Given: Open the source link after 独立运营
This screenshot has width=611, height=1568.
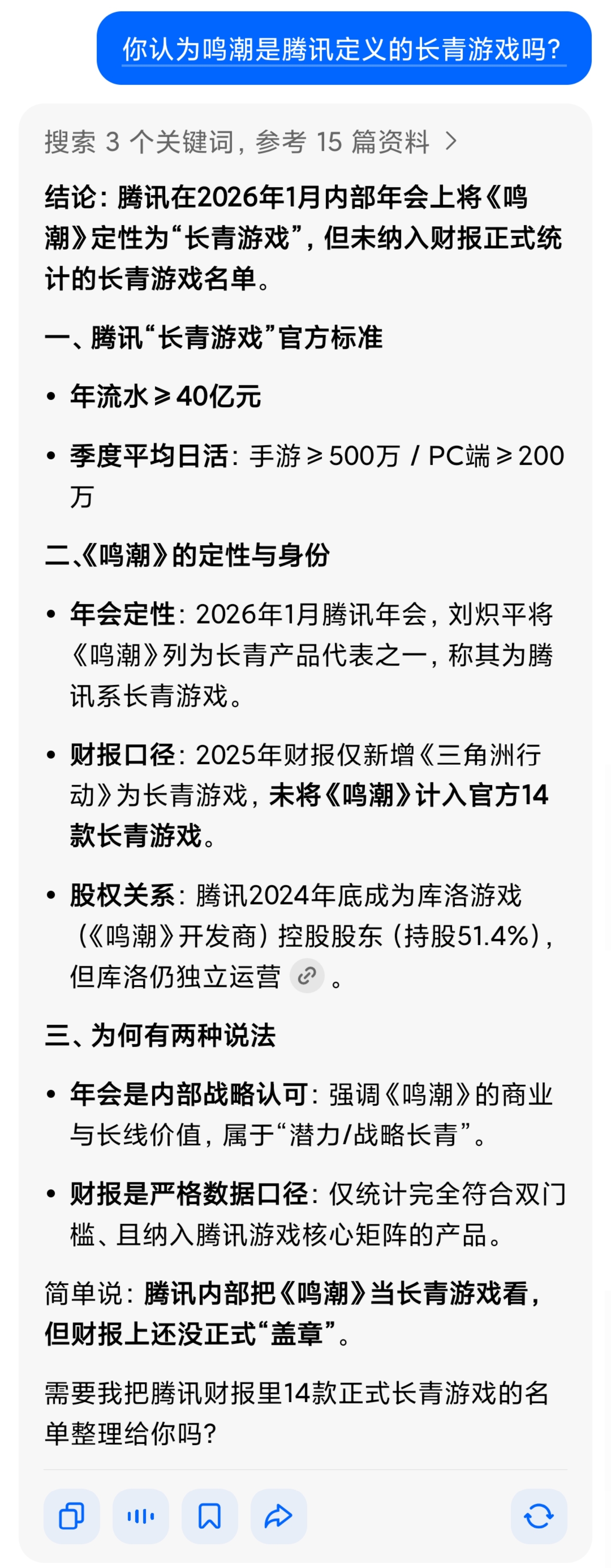Looking at the screenshot, I should coord(307,976).
